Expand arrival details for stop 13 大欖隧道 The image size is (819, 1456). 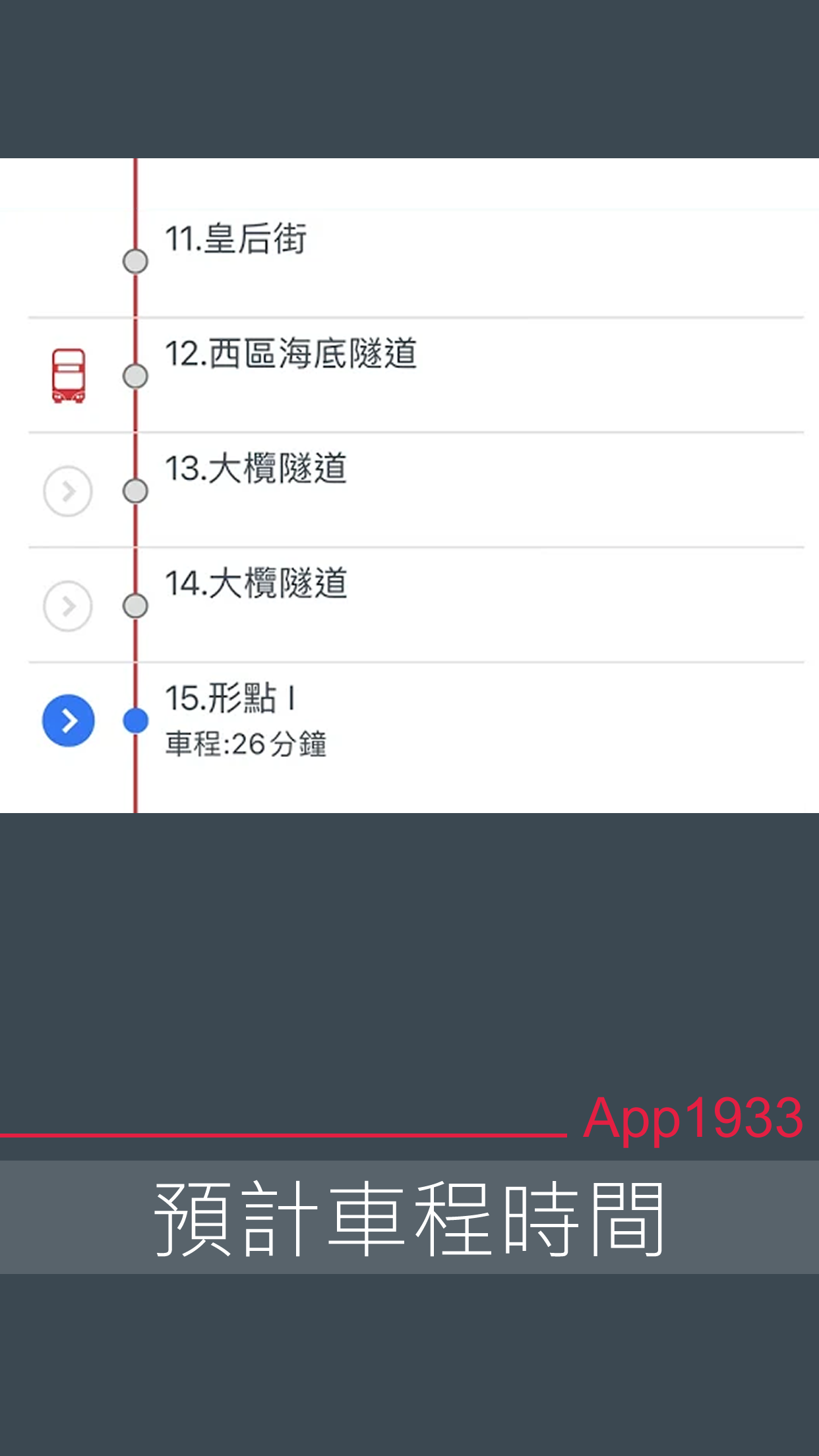(x=67, y=491)
